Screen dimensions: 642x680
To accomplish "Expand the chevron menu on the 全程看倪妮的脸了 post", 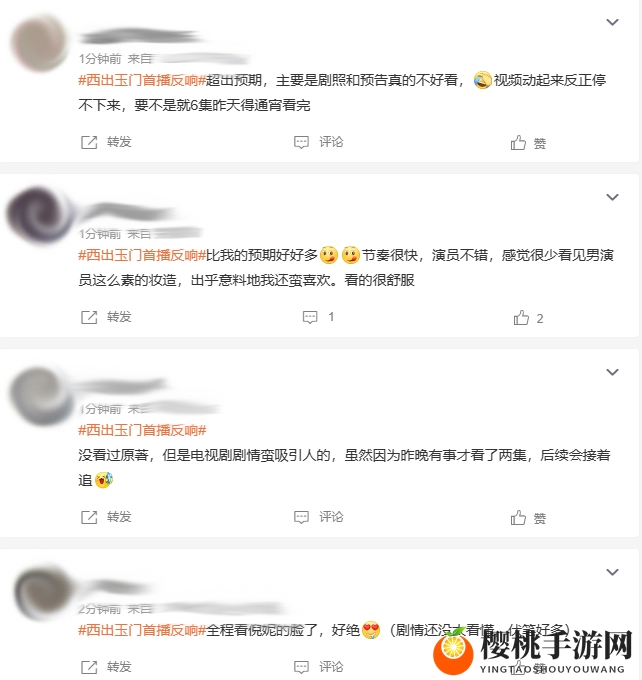I will click(612, 572).
